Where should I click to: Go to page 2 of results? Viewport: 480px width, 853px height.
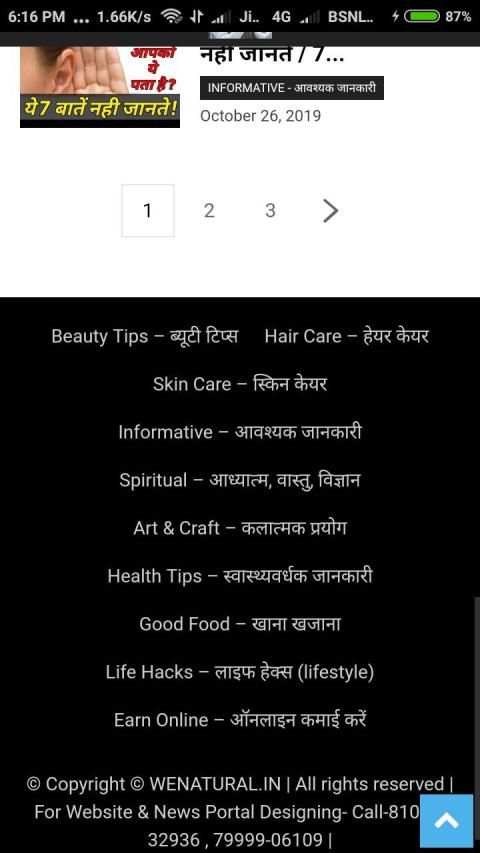pos(209,211)
